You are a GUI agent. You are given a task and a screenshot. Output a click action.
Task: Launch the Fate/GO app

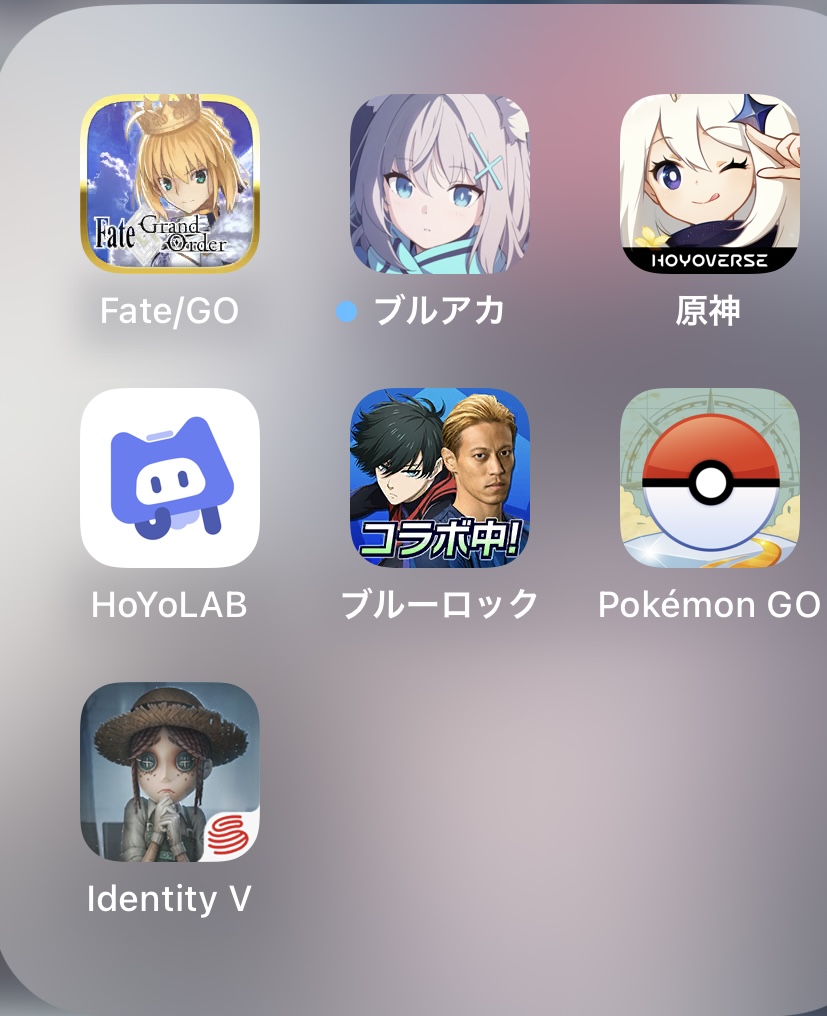point(169,184)
